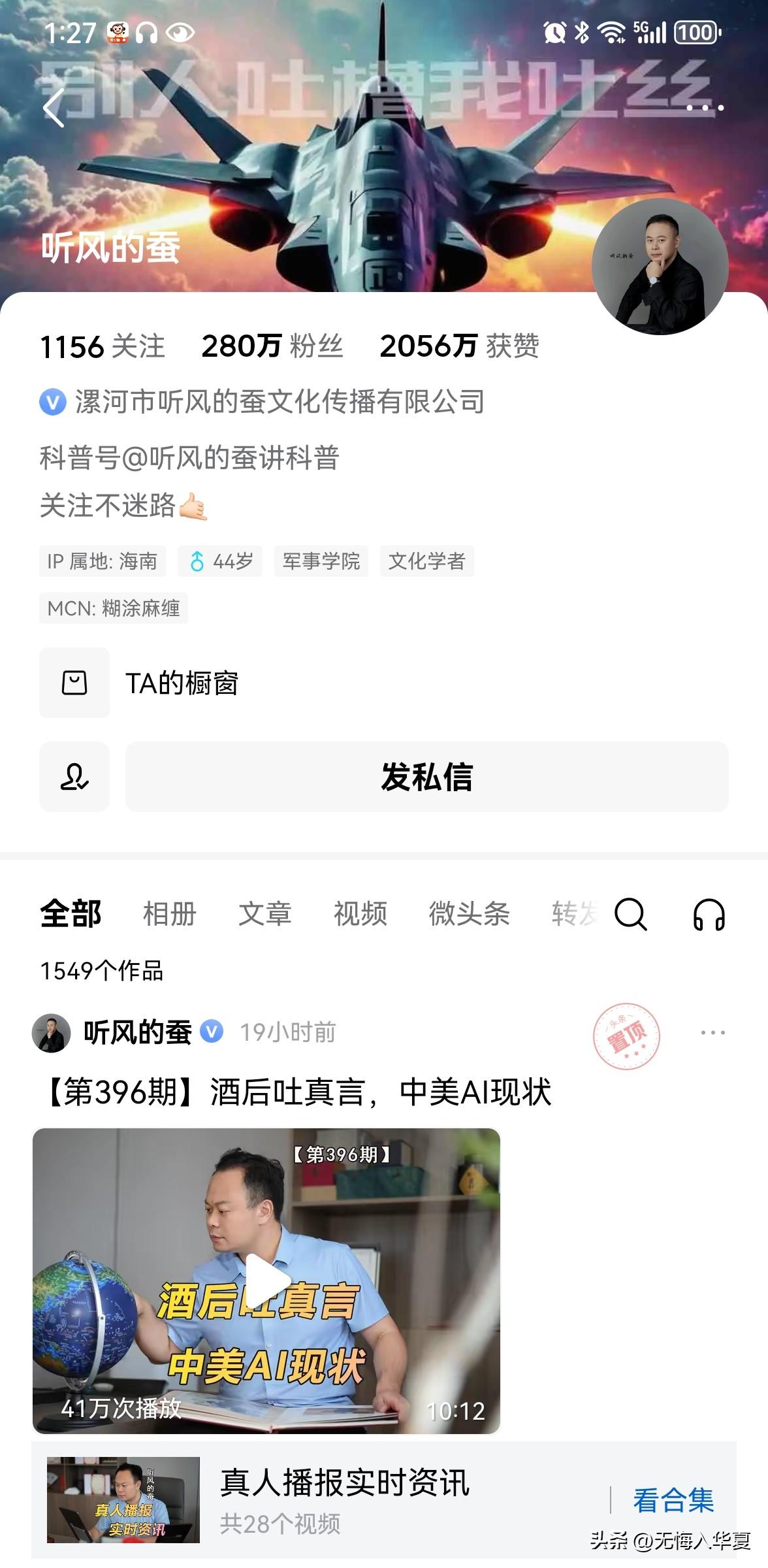768x1568 pixels.
Task: Open 看合集 for the video collection
Action: point(673,1498)
